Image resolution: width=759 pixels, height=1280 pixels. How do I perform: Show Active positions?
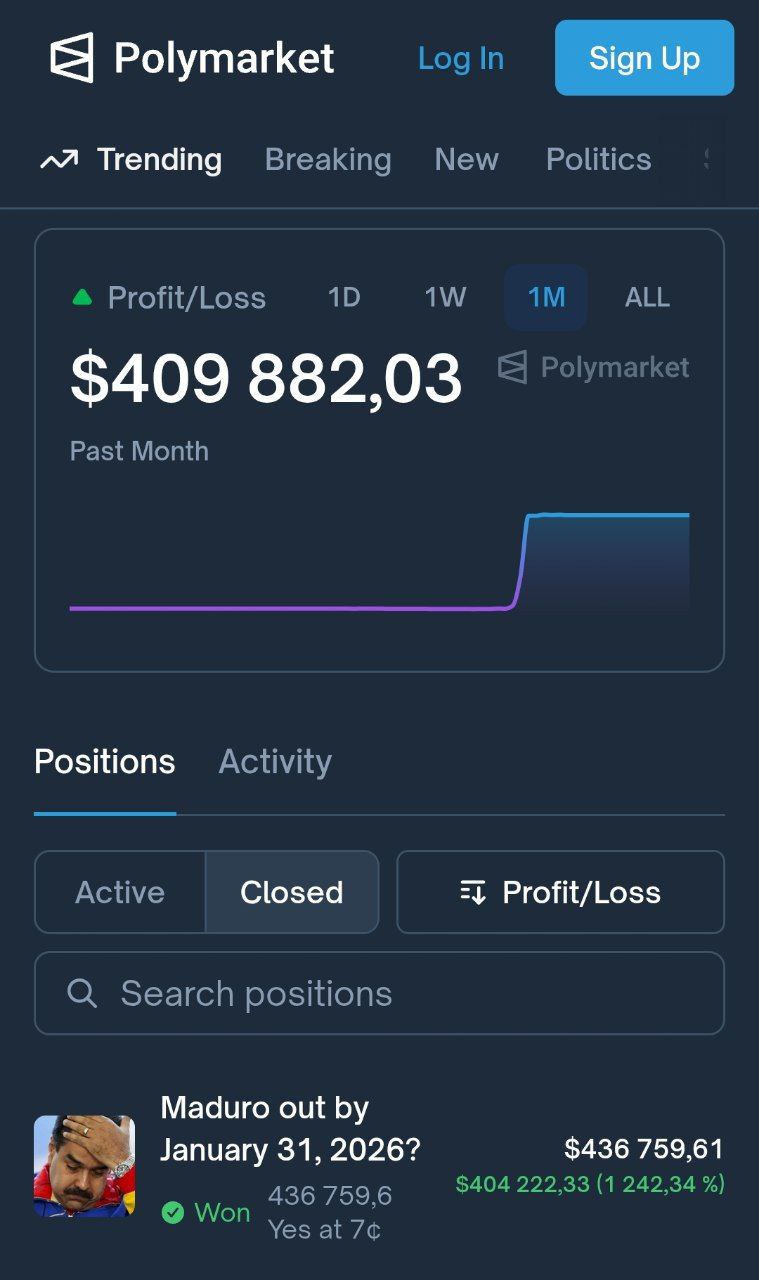tap(120, 892)
